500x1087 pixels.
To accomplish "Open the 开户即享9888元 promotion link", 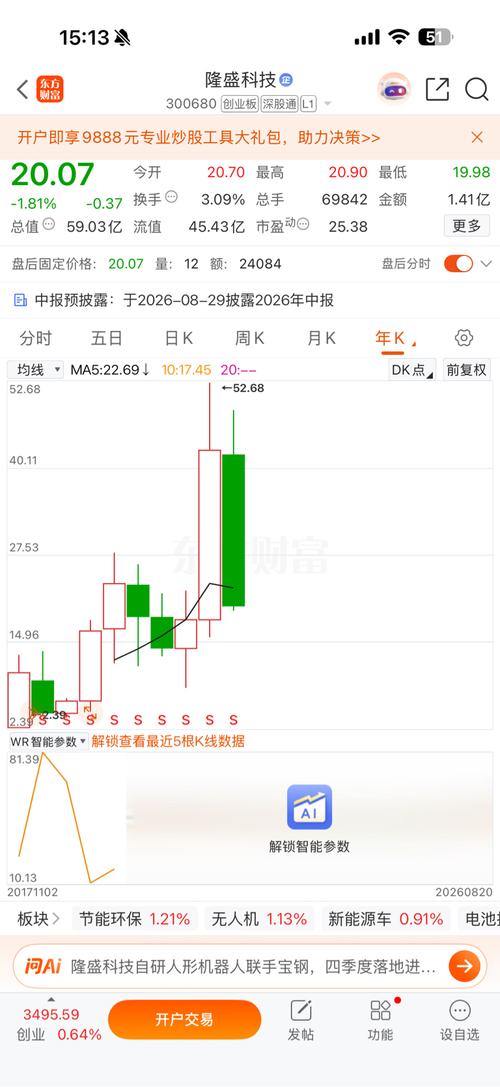I will tap(199, 137).
